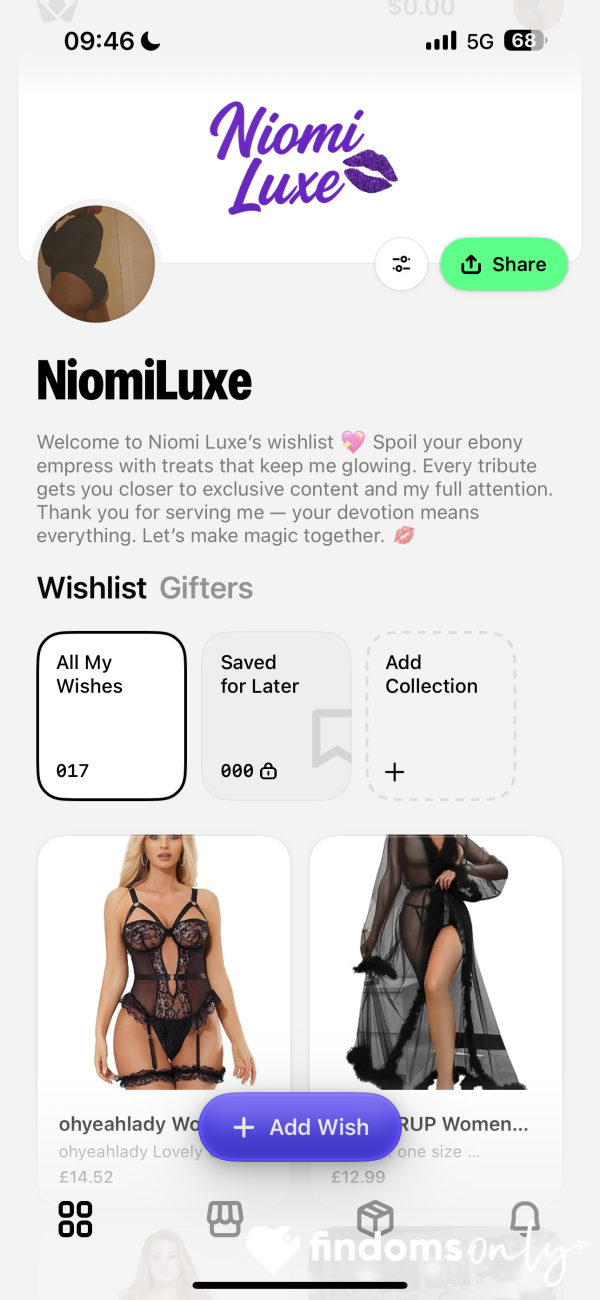Open the Saved for Later collection
Viewport: 600px width, 1300px height.
click(x=277, y=716)
